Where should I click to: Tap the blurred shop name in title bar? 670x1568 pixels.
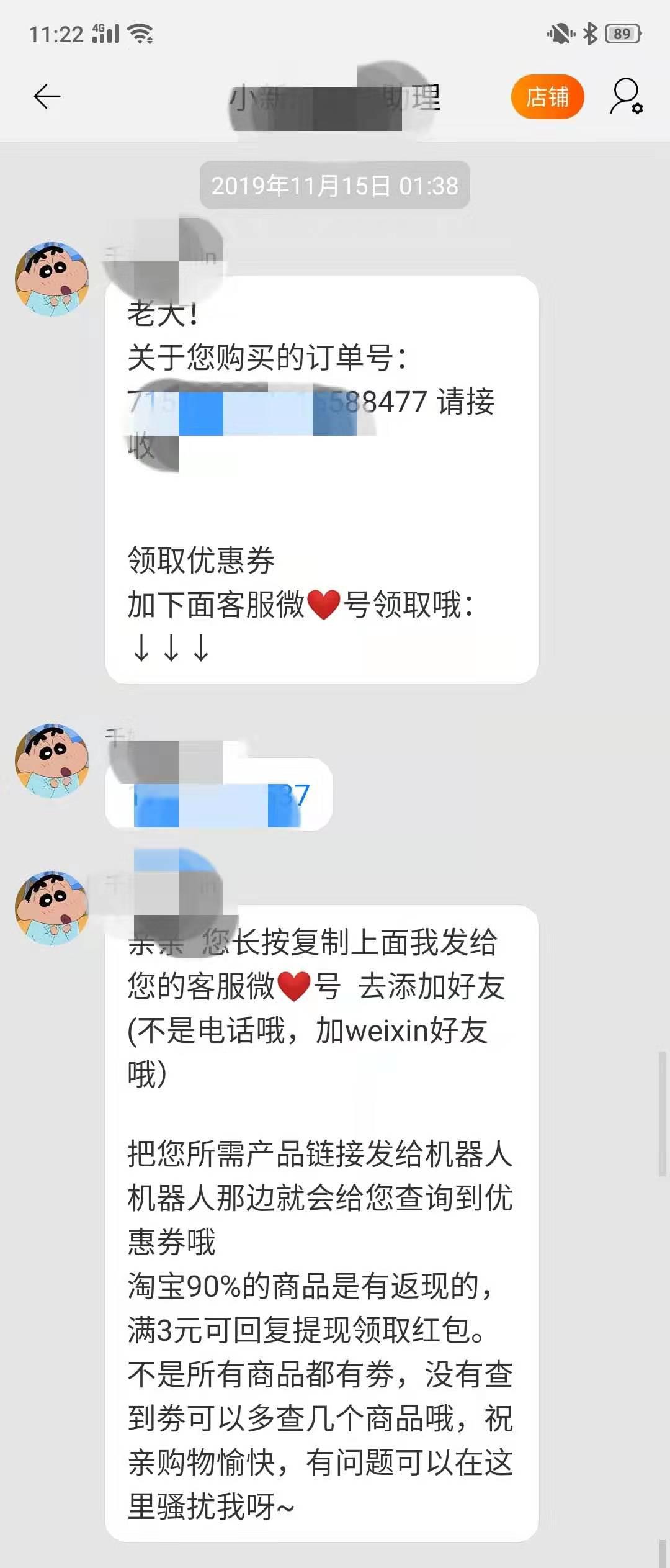[335, 99]
